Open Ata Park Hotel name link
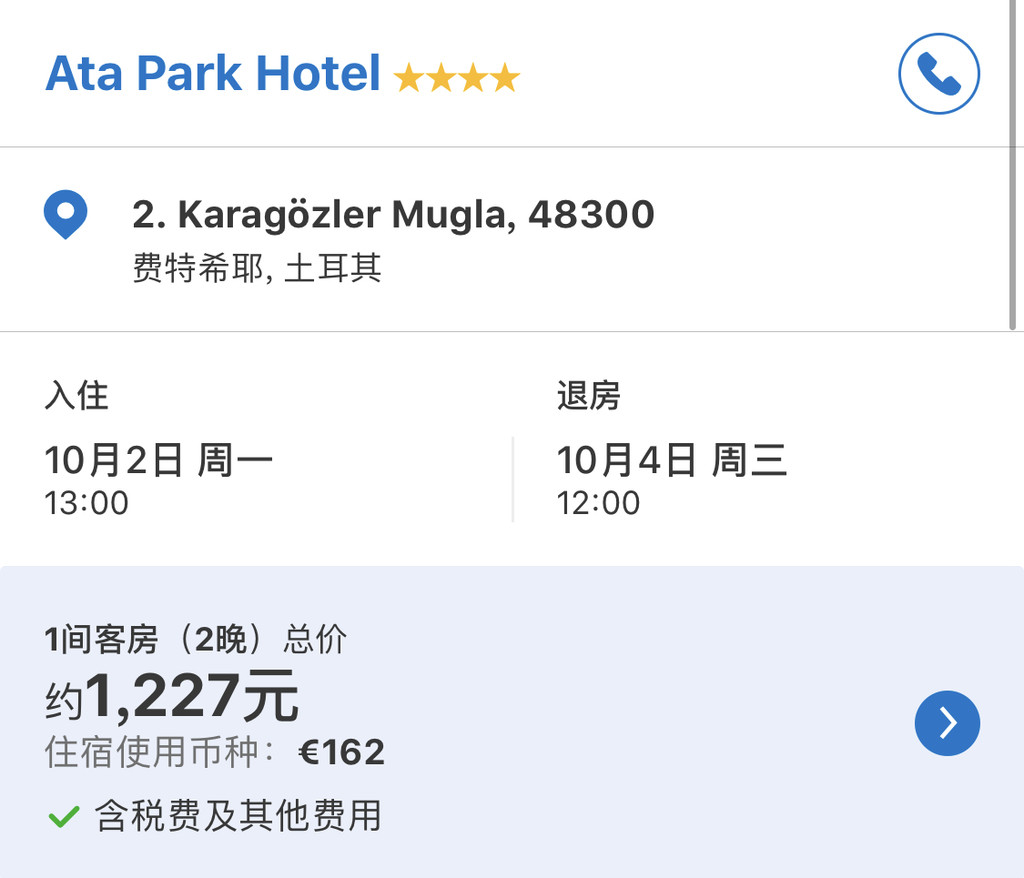This screenshot has width=1024, height=878. pyautogui.click(x=213, y=74)
